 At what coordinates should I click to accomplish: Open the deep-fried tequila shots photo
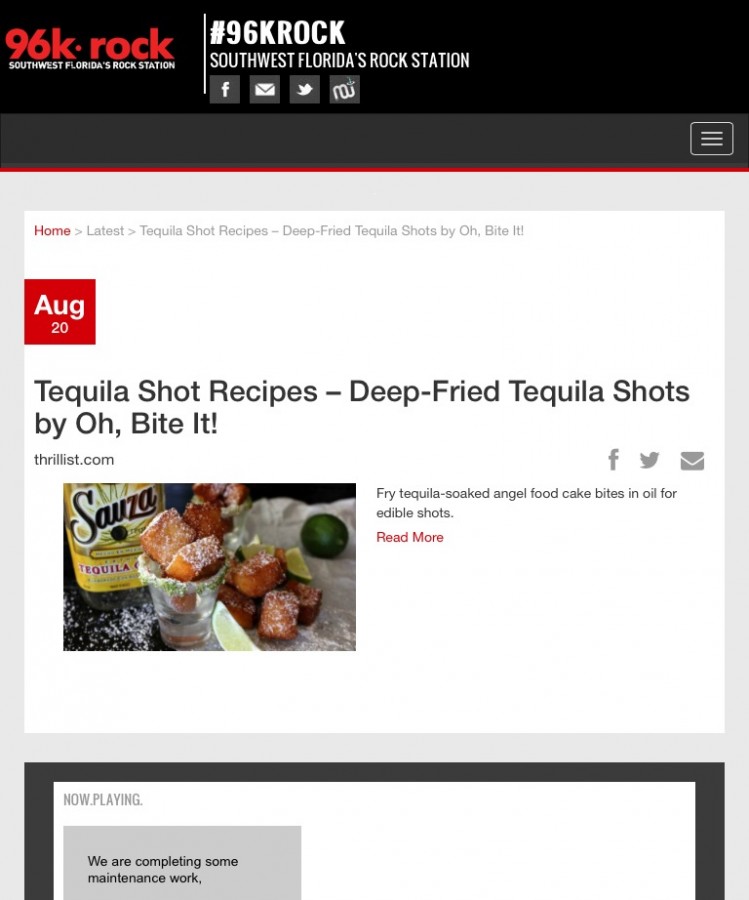coord(209,567)
